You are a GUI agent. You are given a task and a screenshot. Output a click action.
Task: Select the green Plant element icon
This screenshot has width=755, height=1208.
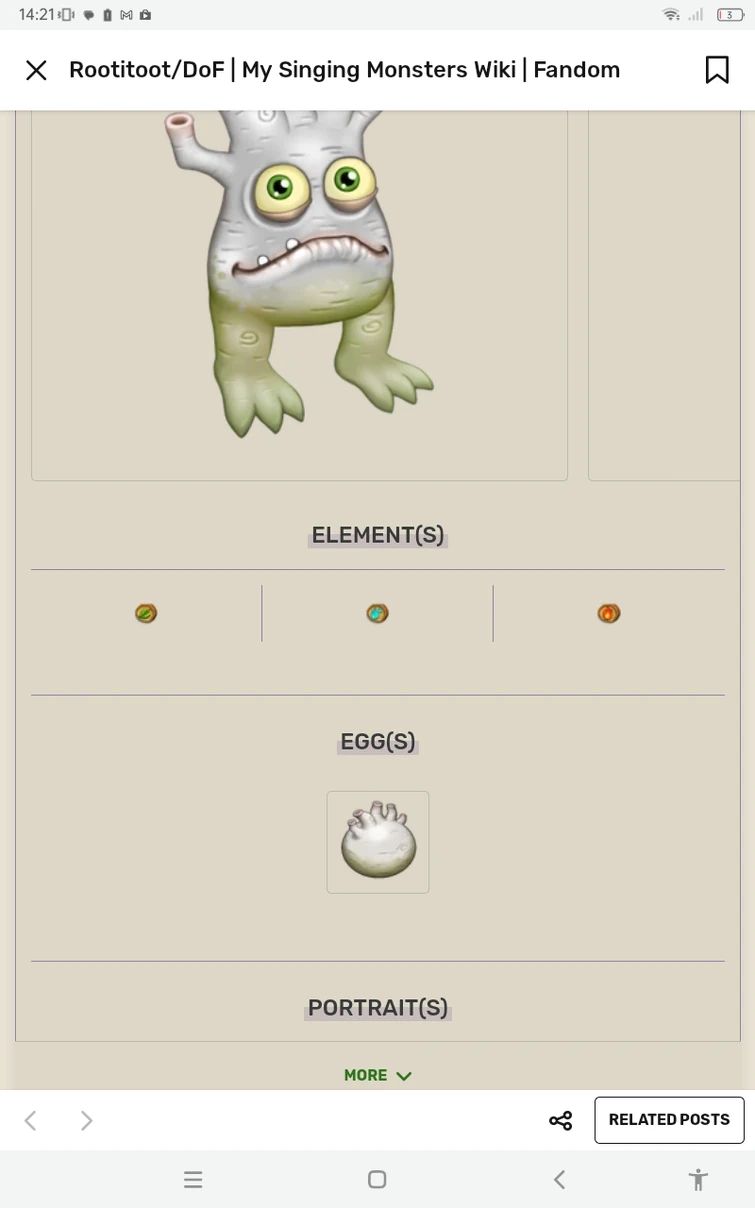coord(146,613)
